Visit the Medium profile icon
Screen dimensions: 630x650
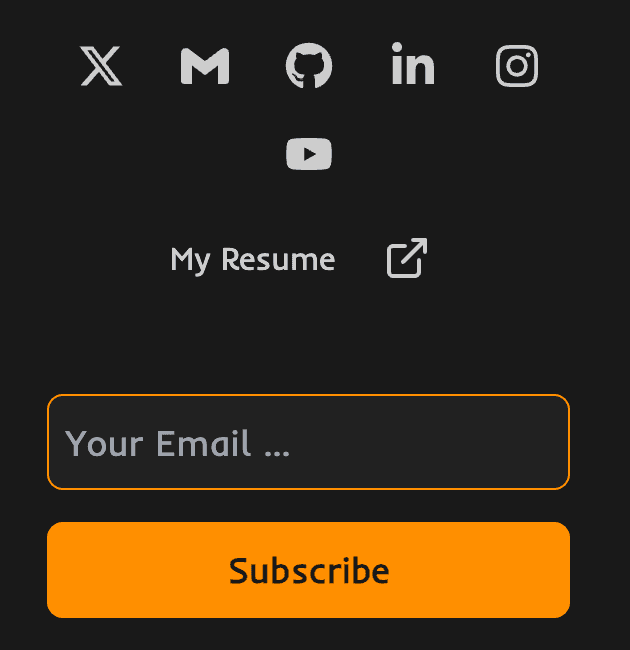(x=205, y=67)
